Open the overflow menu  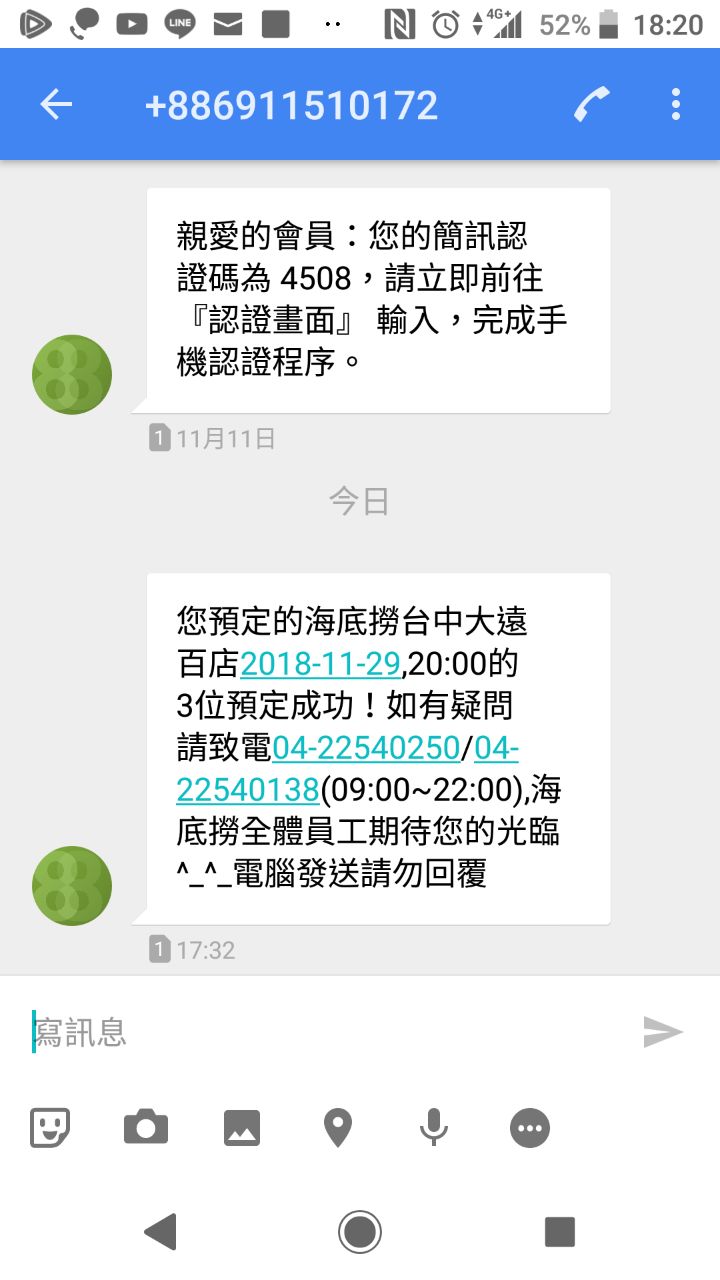pos(676,105)
